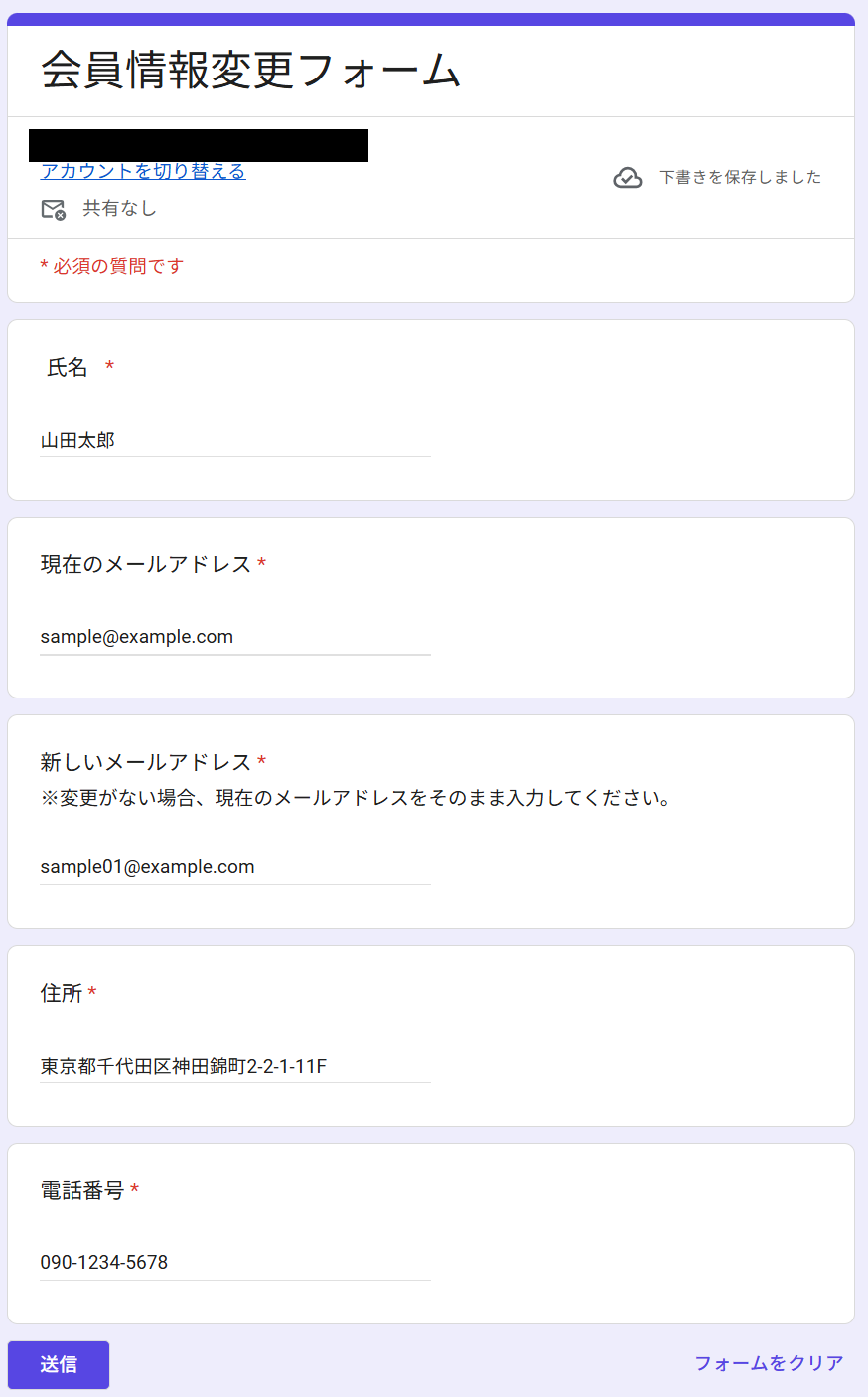Tap the アカウントを切り替える link

[x=143, y=171]
